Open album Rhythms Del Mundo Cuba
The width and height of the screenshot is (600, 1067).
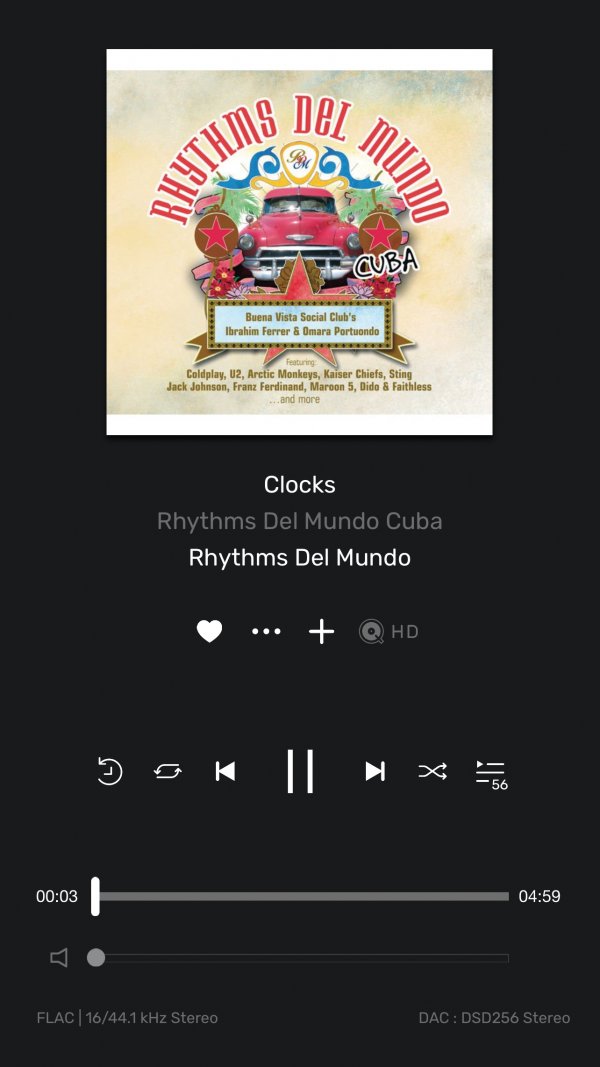click(x=300, y=521)
